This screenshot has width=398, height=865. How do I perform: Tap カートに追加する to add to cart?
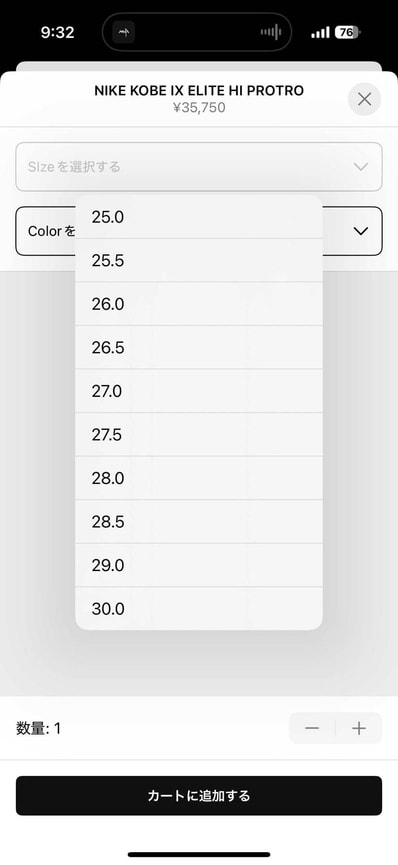point(199,795)
